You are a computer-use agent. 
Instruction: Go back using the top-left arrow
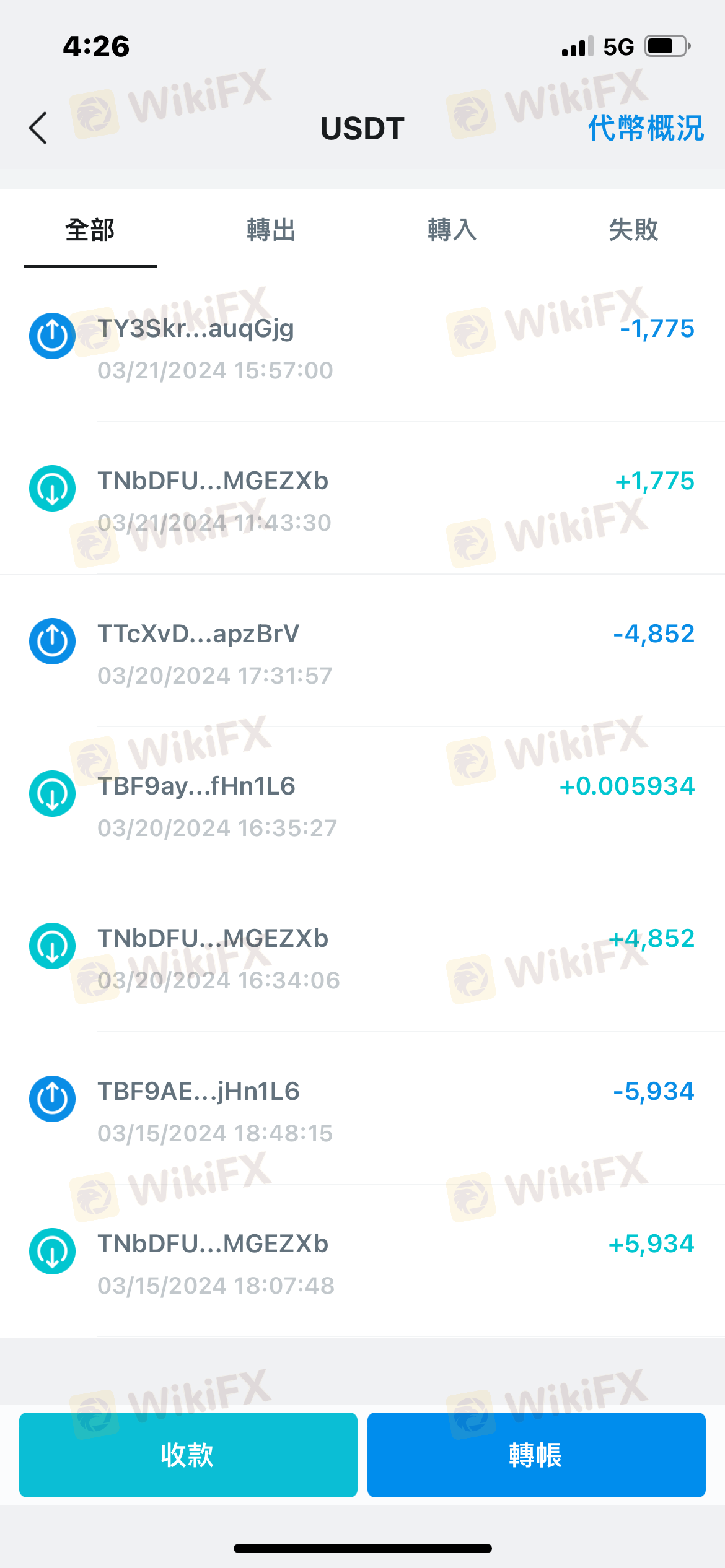coord(38,128)
